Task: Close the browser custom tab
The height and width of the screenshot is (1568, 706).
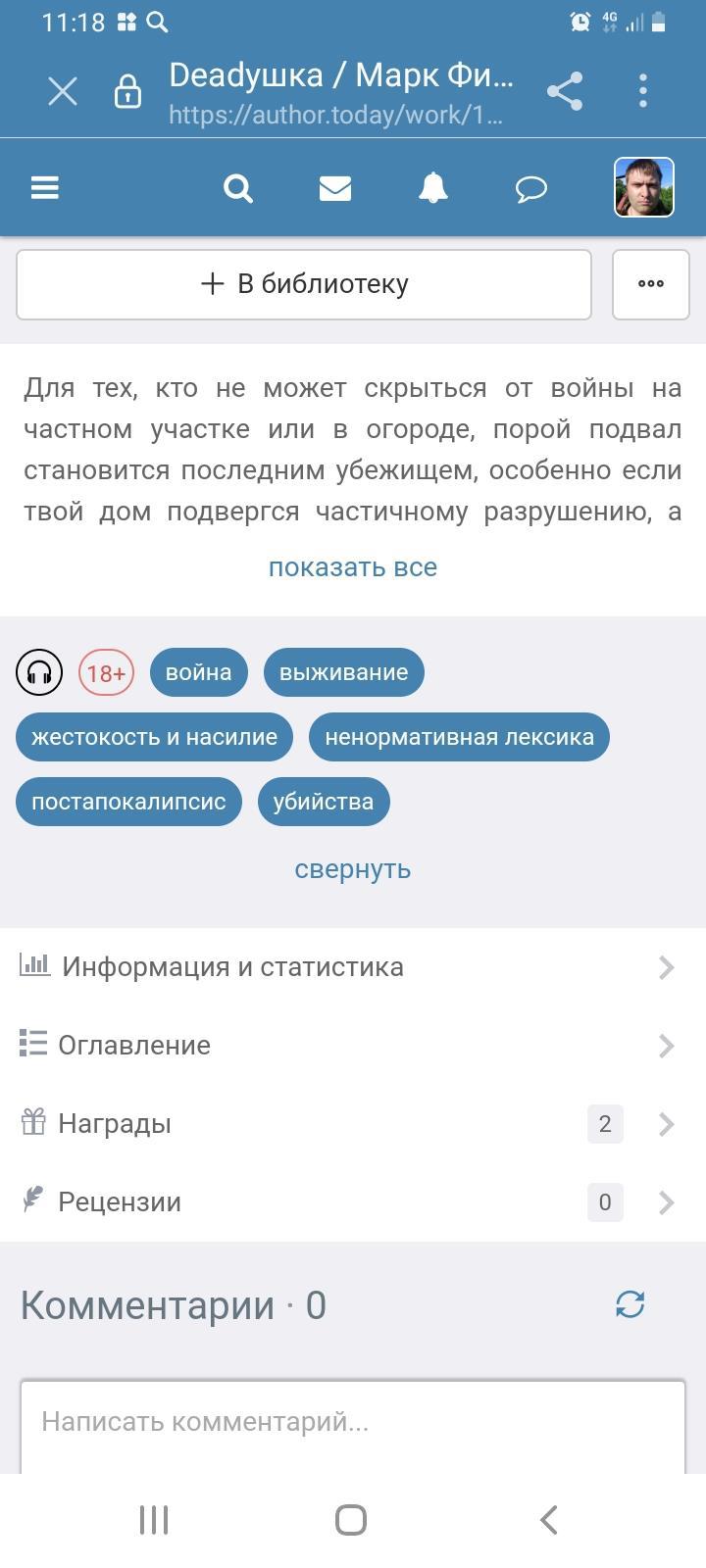Action: point(63,92)
